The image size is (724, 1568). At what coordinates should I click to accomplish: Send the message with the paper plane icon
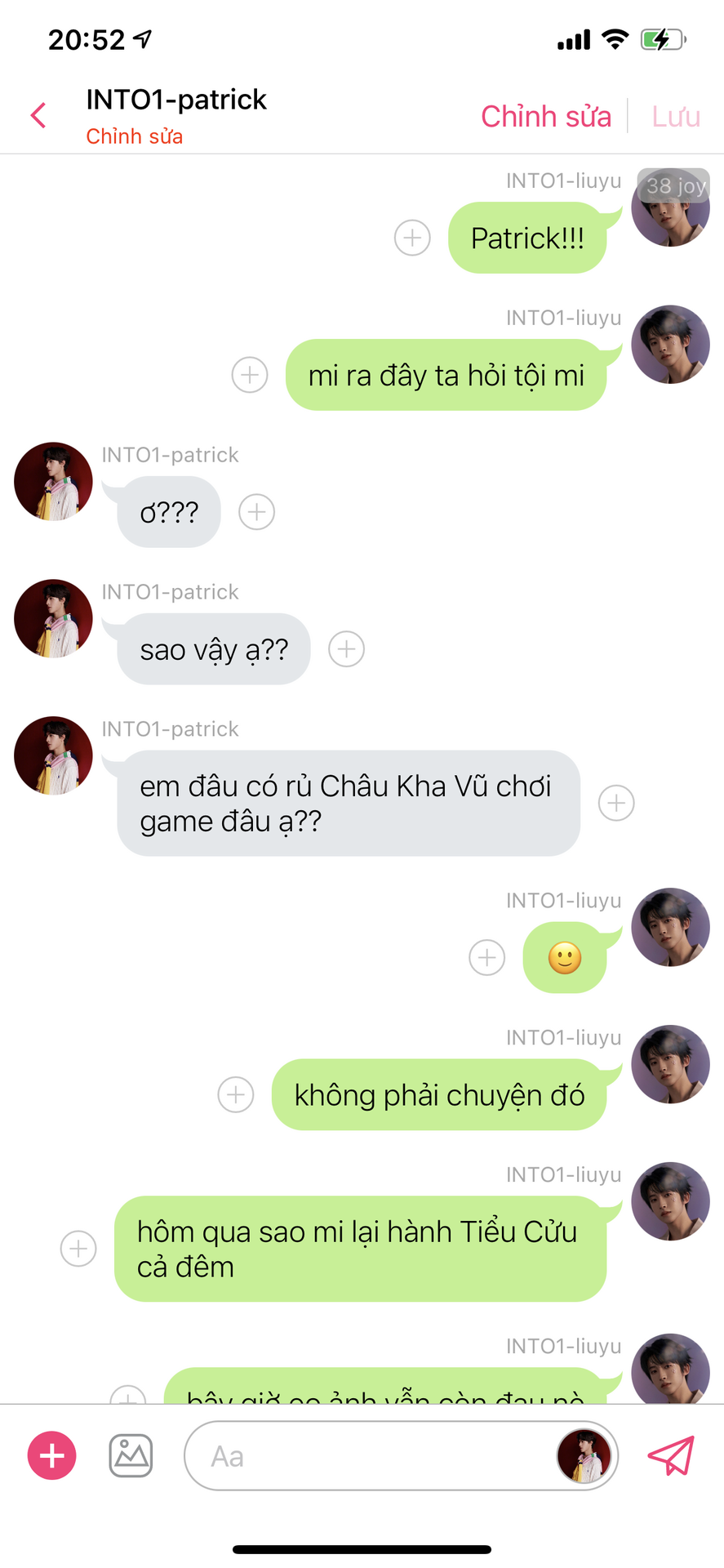tap(671, 1455)
